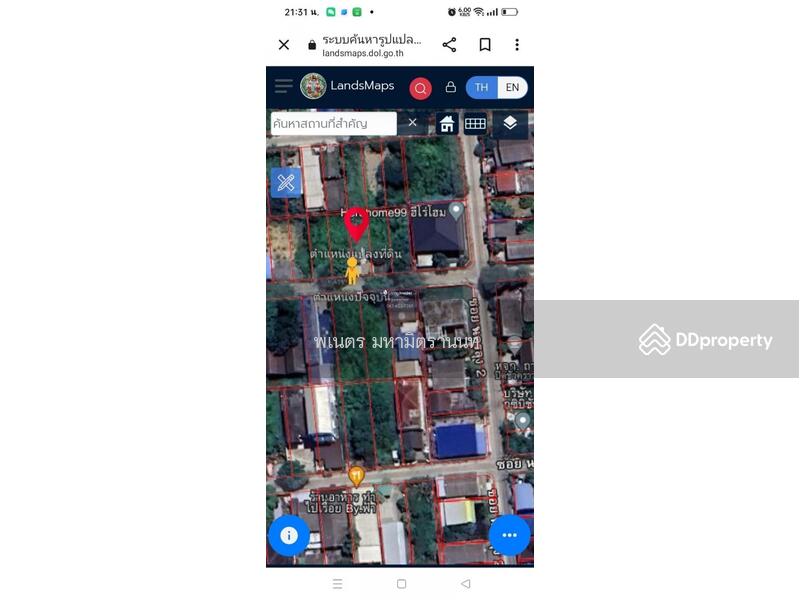The height and width of the screenshot is (600, 800).
Task: Switch language to TH
Action: point(481,87)
